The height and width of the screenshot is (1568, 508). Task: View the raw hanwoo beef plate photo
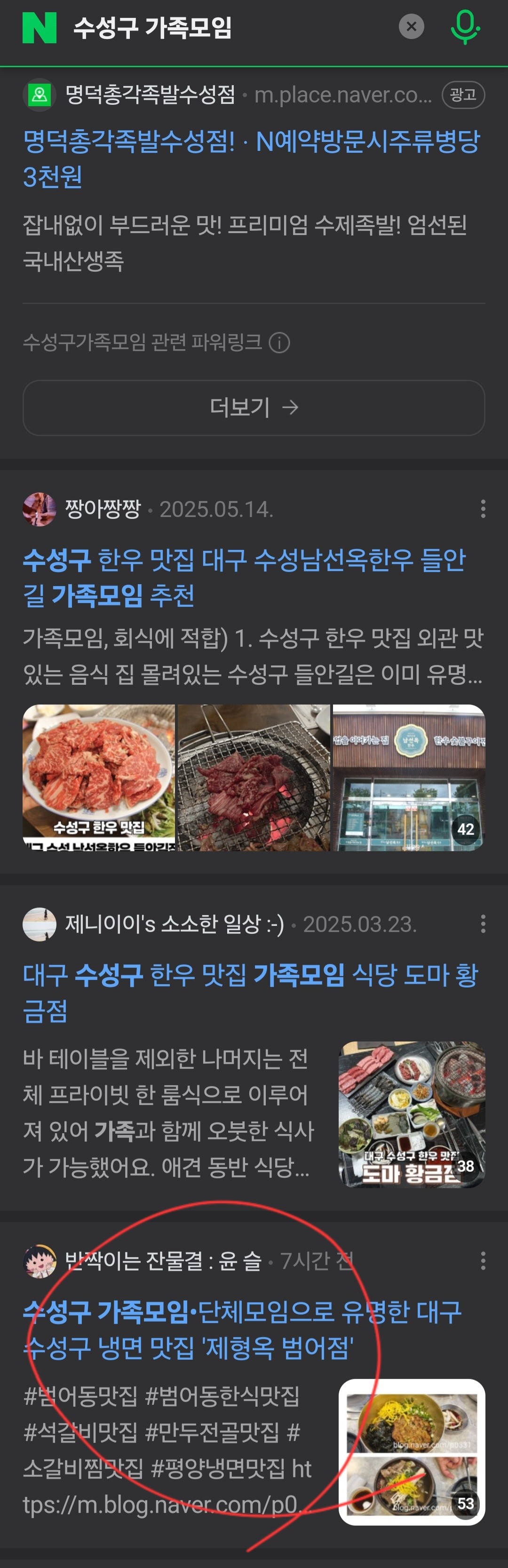[x=99, y=777]
